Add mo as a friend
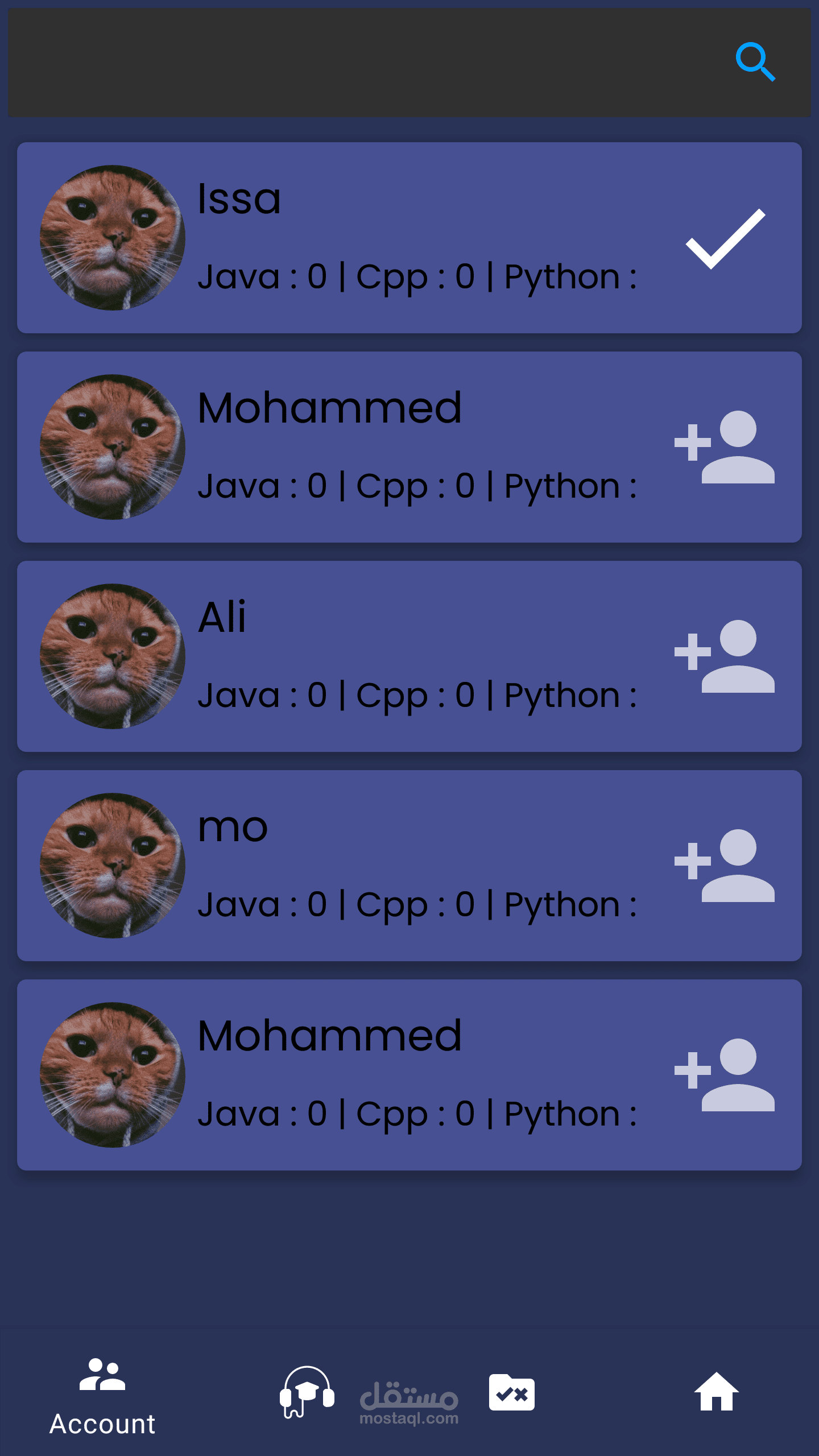This screenshot has height=1456, width=819. pyautogui.click(x=725, y=866)
